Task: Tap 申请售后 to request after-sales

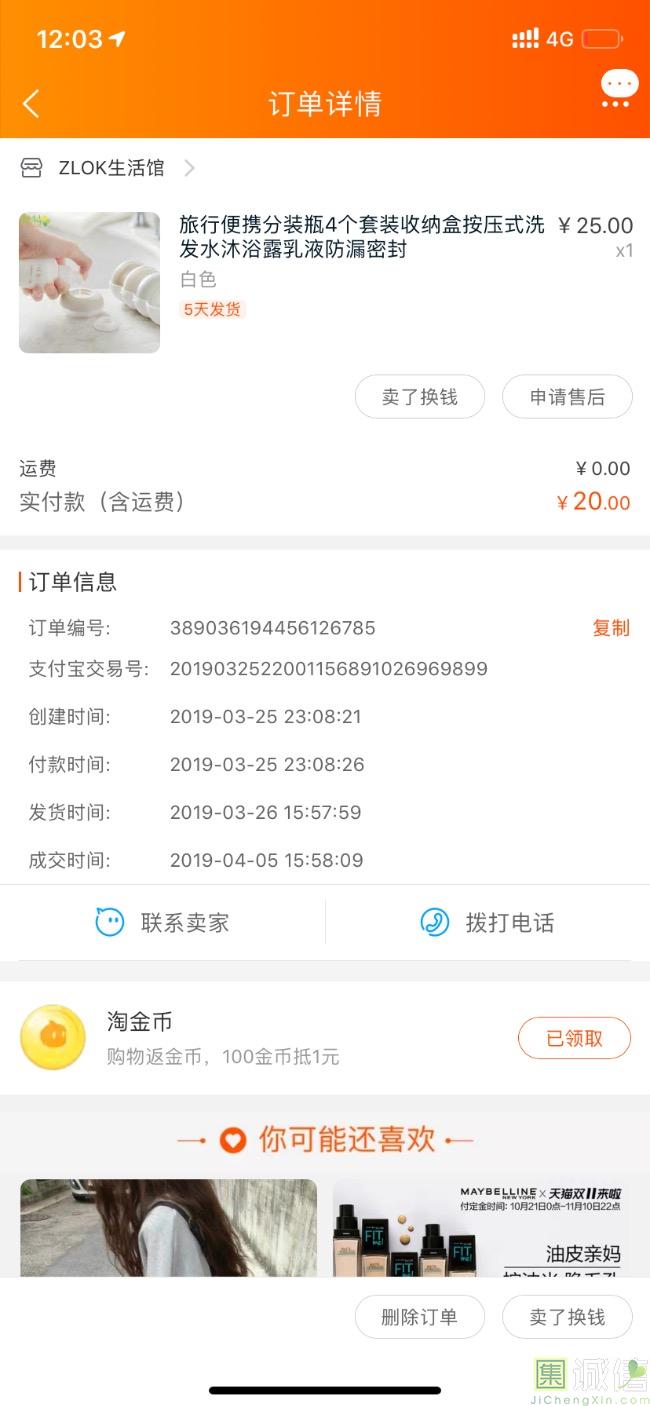Action: click(x=567, y=397)
